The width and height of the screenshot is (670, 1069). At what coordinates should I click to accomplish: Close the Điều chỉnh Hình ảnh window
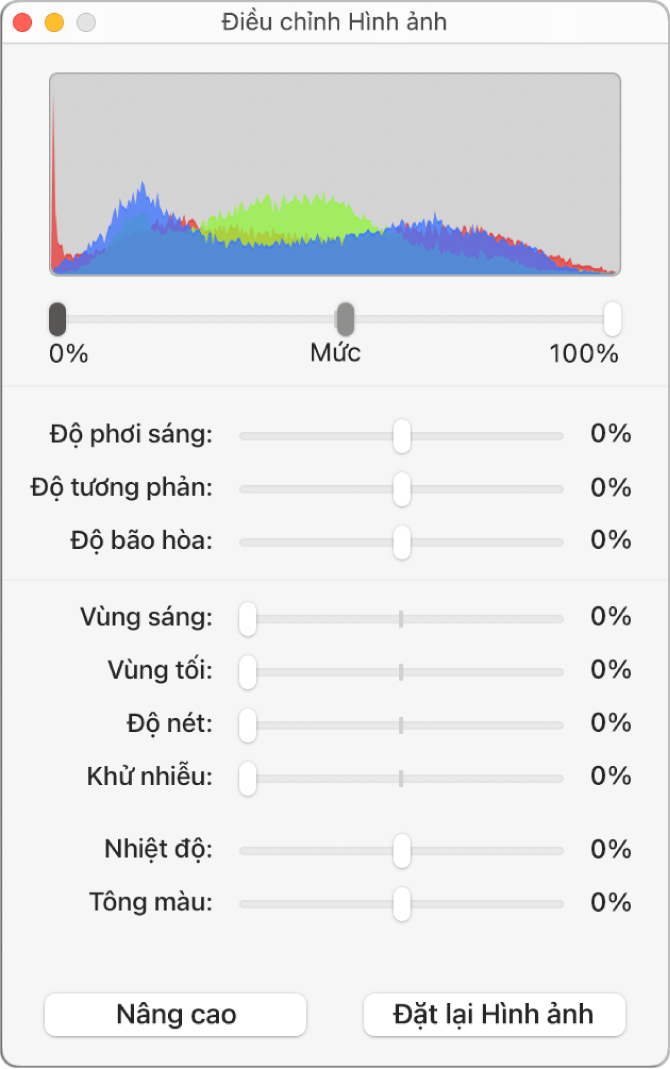click(x=22, y=22)
